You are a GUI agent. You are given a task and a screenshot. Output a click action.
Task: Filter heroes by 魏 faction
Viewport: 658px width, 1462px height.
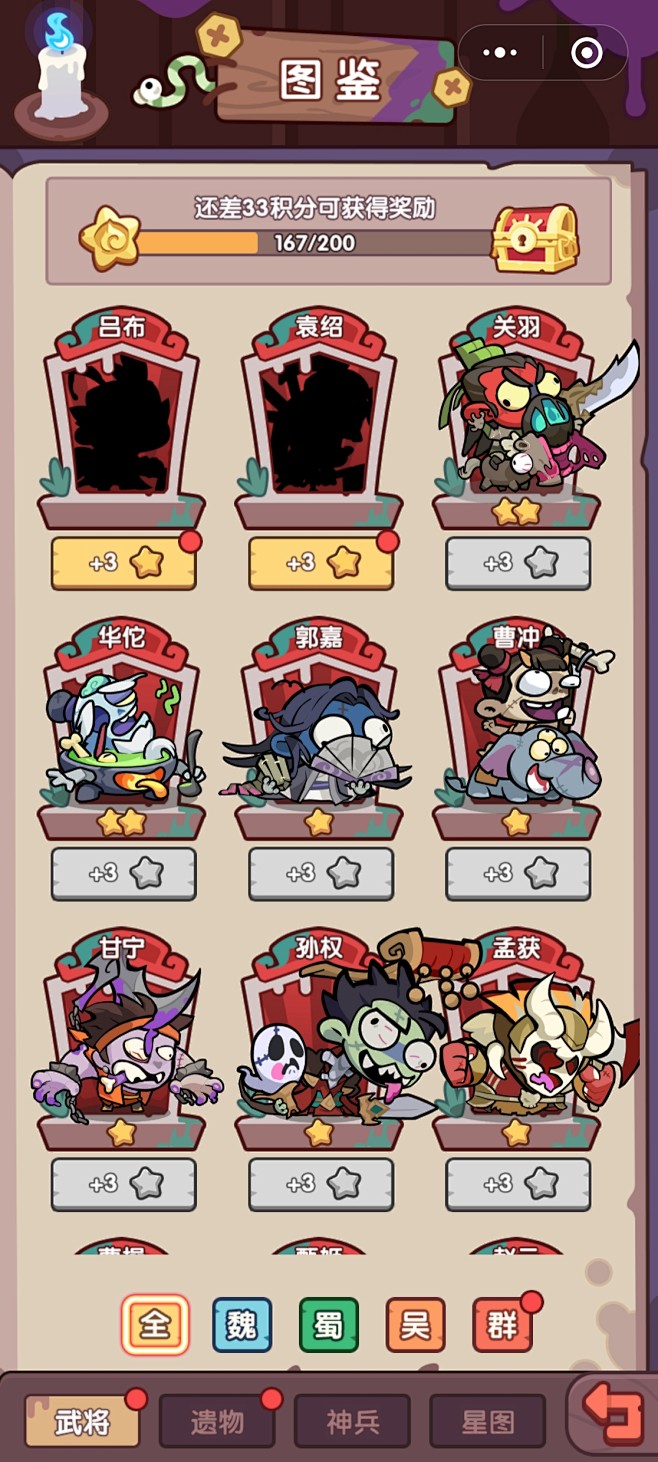coord(242,1325)
